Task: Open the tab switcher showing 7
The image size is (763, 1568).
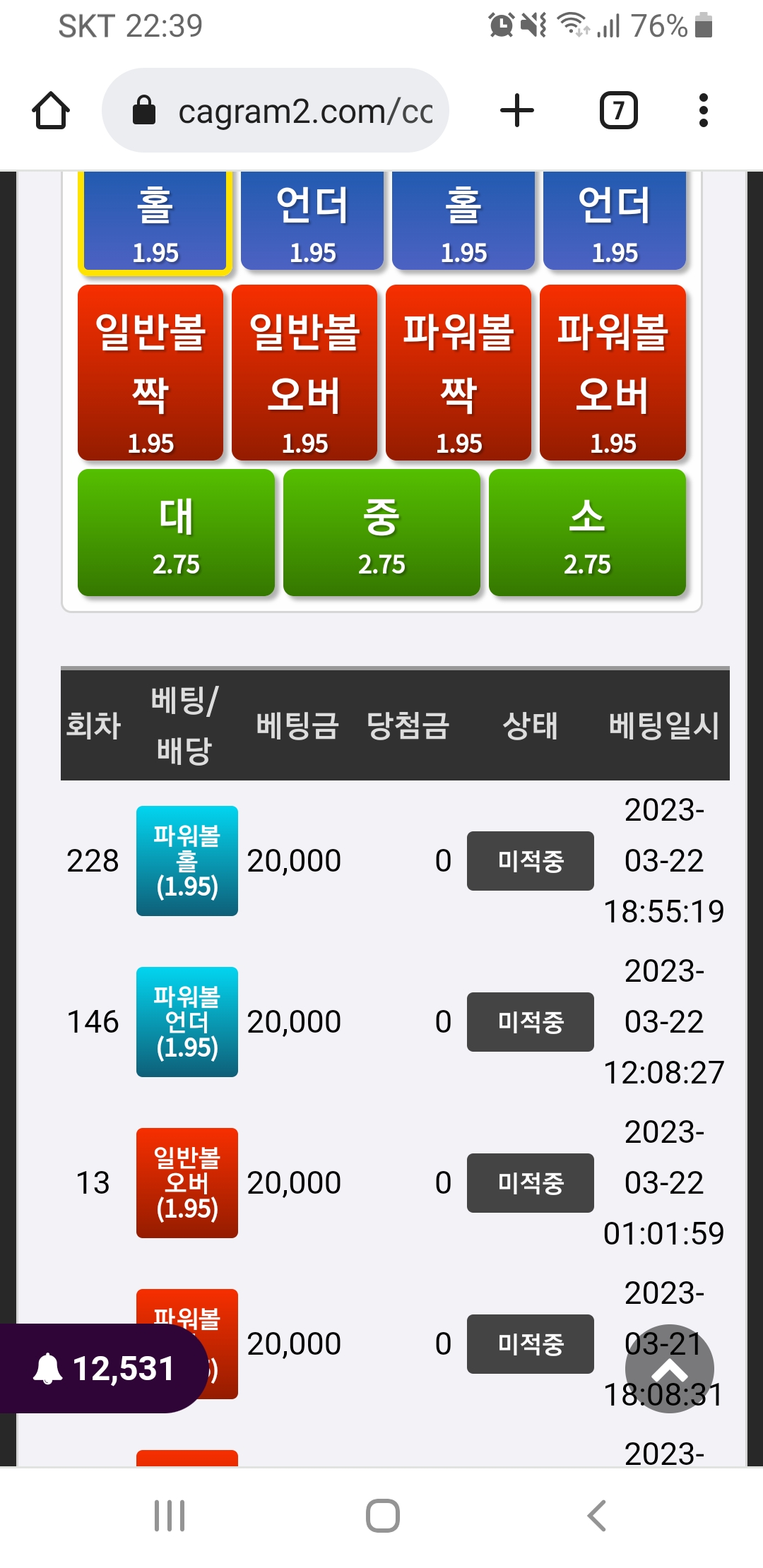Action: (618, 111)
